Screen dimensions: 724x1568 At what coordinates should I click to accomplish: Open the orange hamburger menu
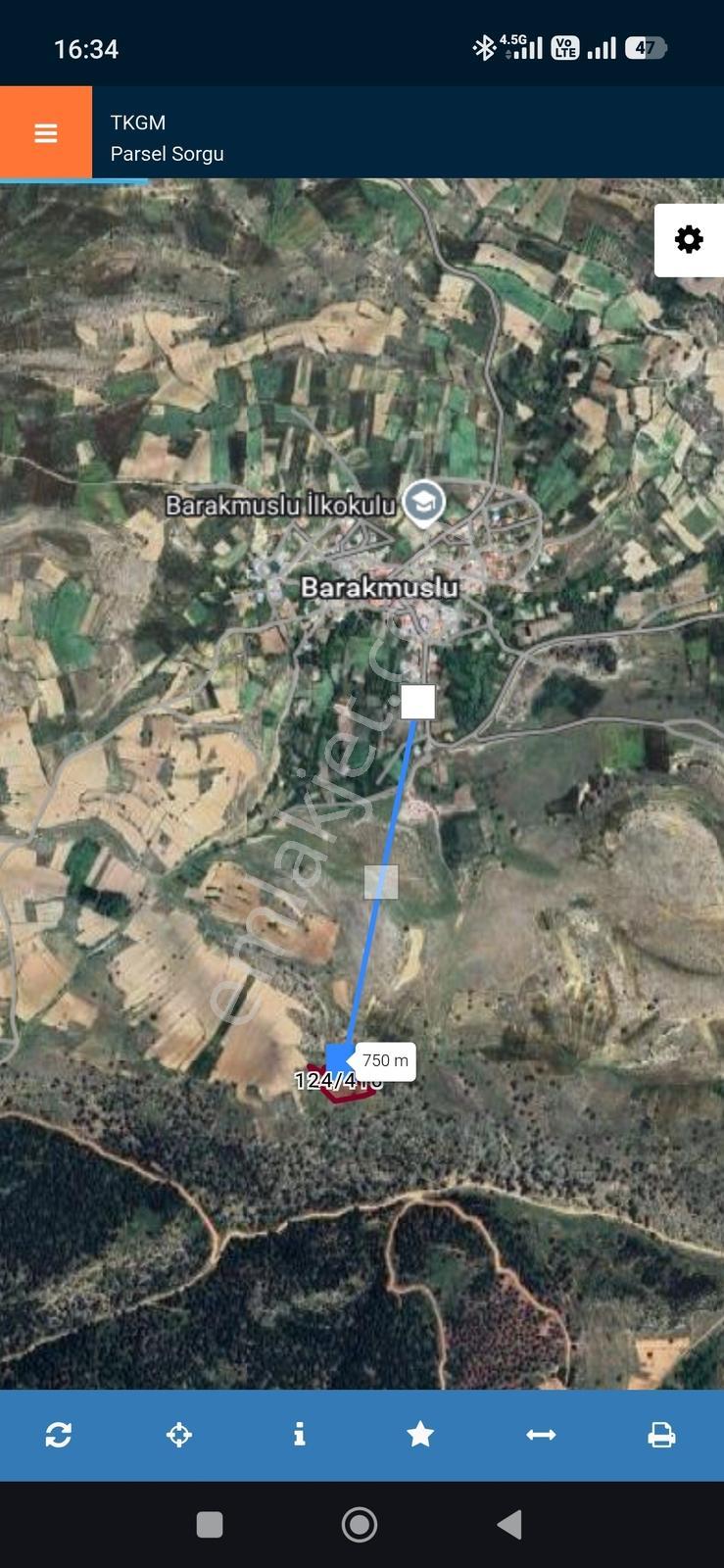pyautogui.click(x=46, y=133)
